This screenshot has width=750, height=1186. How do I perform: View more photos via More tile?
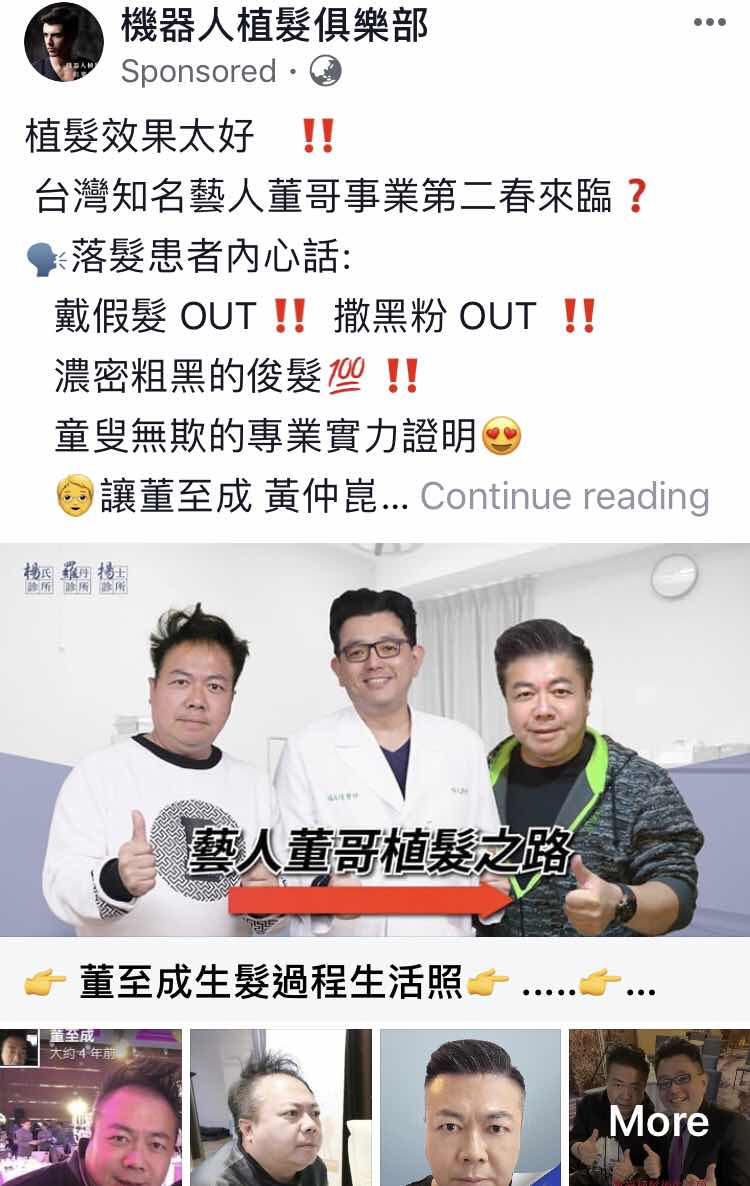(659, 1110)
